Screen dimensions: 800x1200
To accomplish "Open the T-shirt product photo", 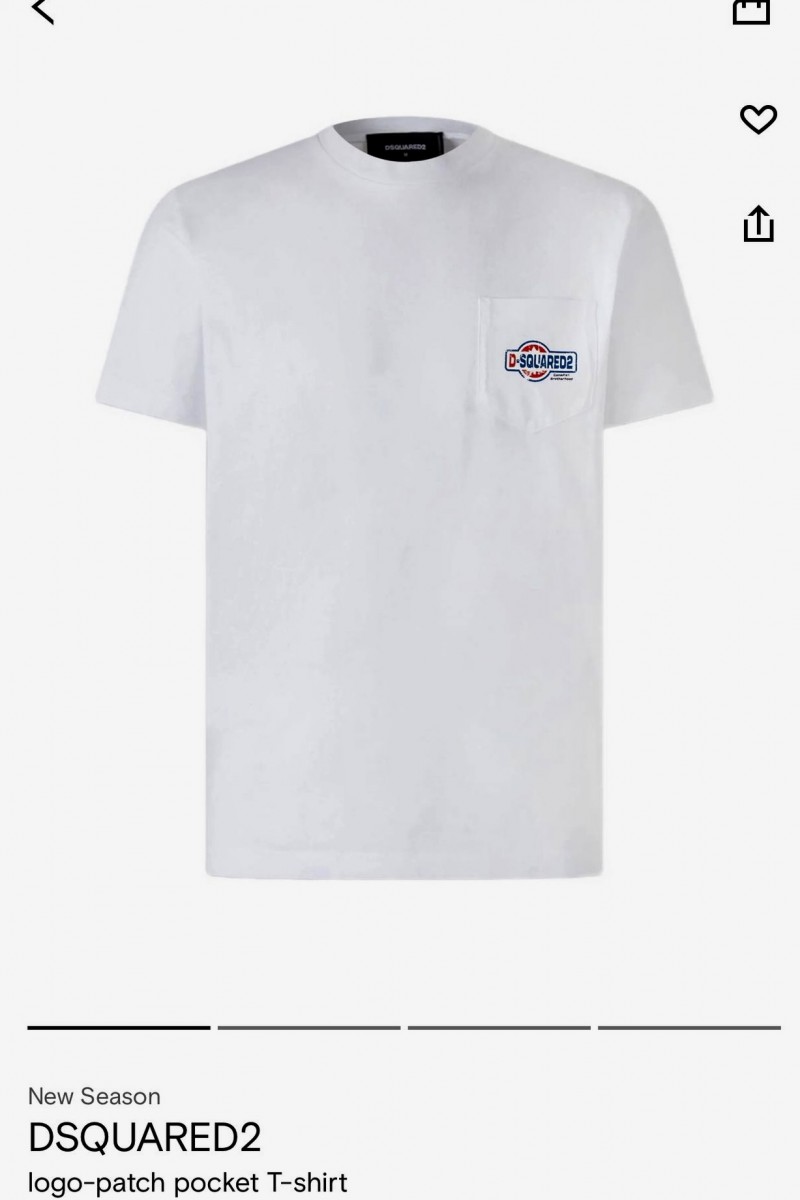I will 400,500.
